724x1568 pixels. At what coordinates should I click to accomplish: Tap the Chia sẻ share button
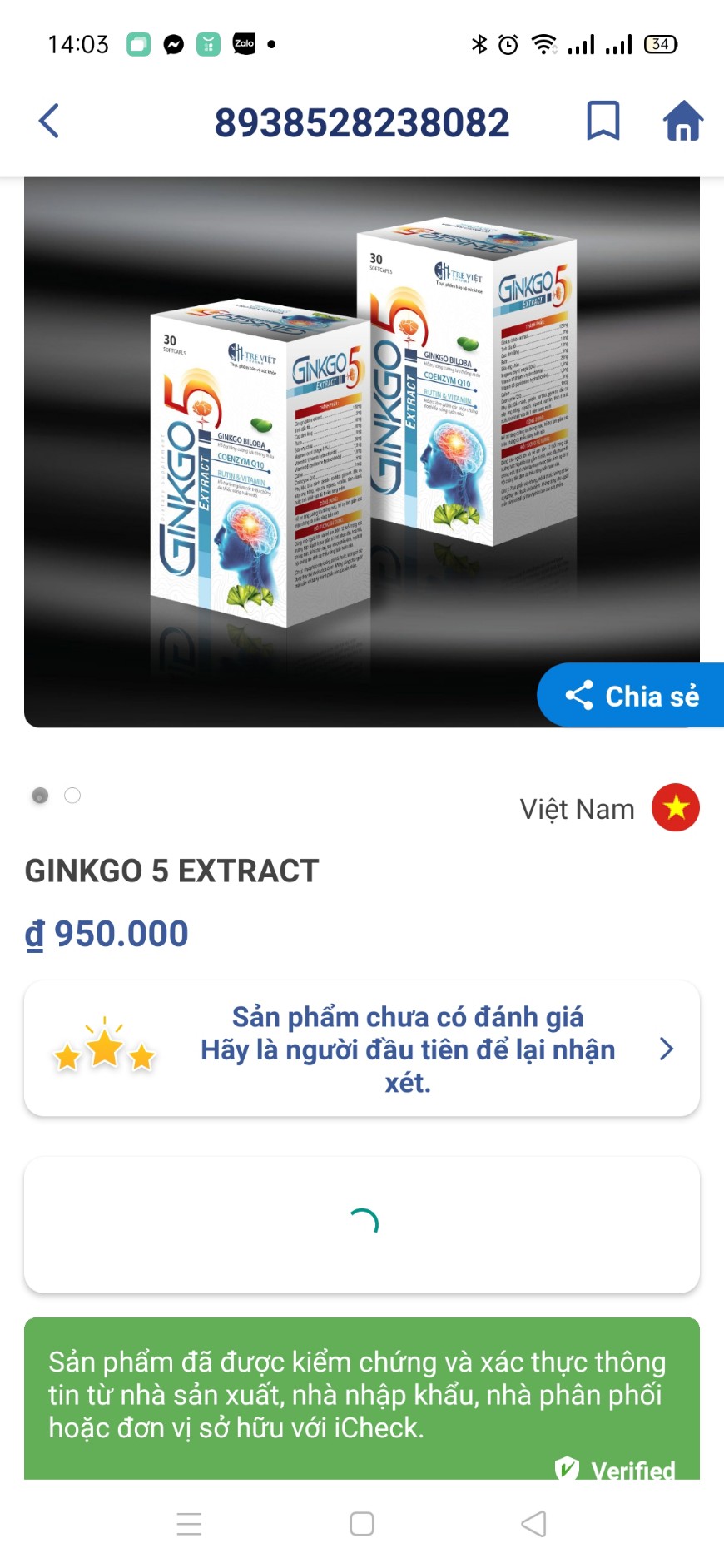pos(632,696)
